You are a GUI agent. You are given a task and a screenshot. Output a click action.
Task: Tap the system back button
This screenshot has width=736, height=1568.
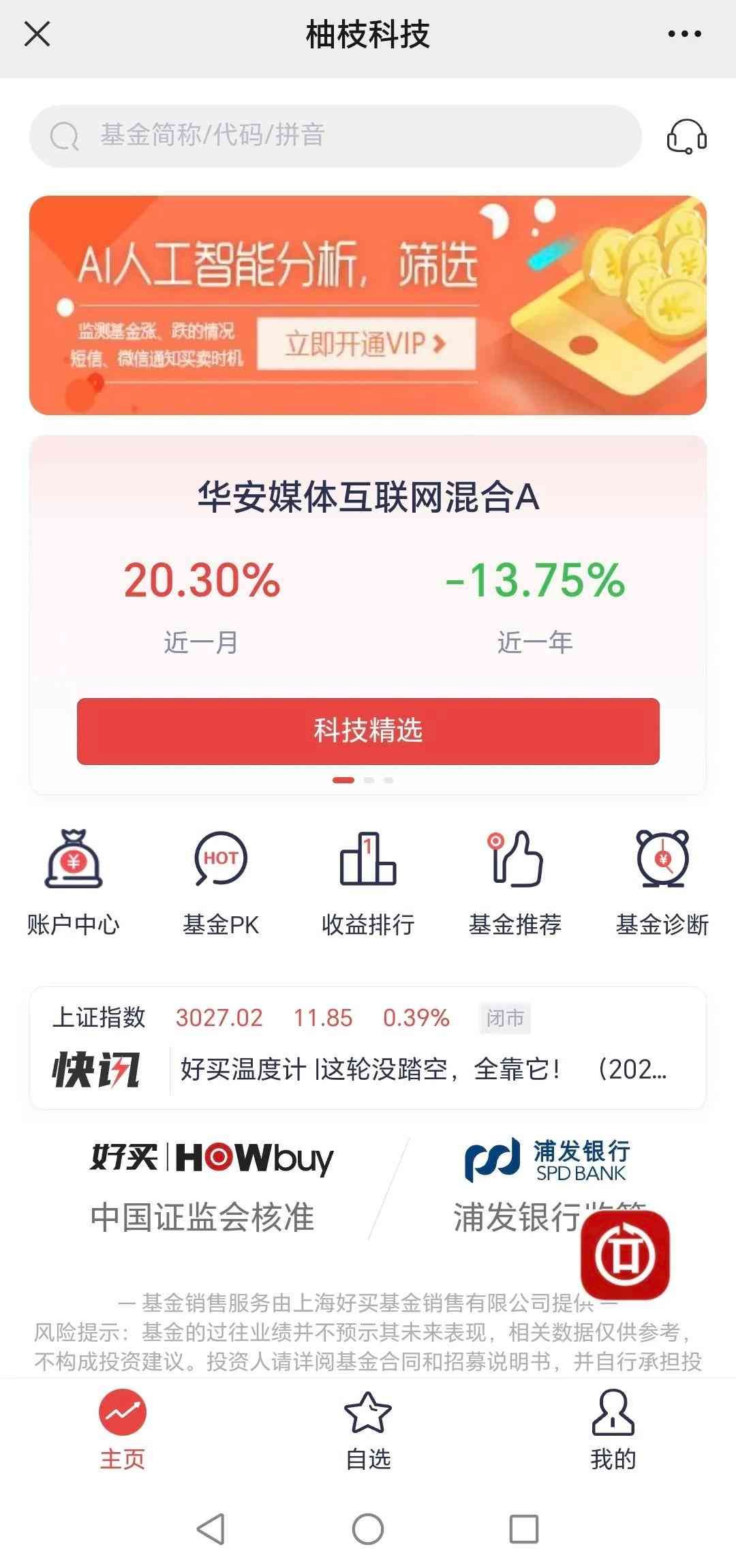pyautogui.click(x=211, y=1529)
